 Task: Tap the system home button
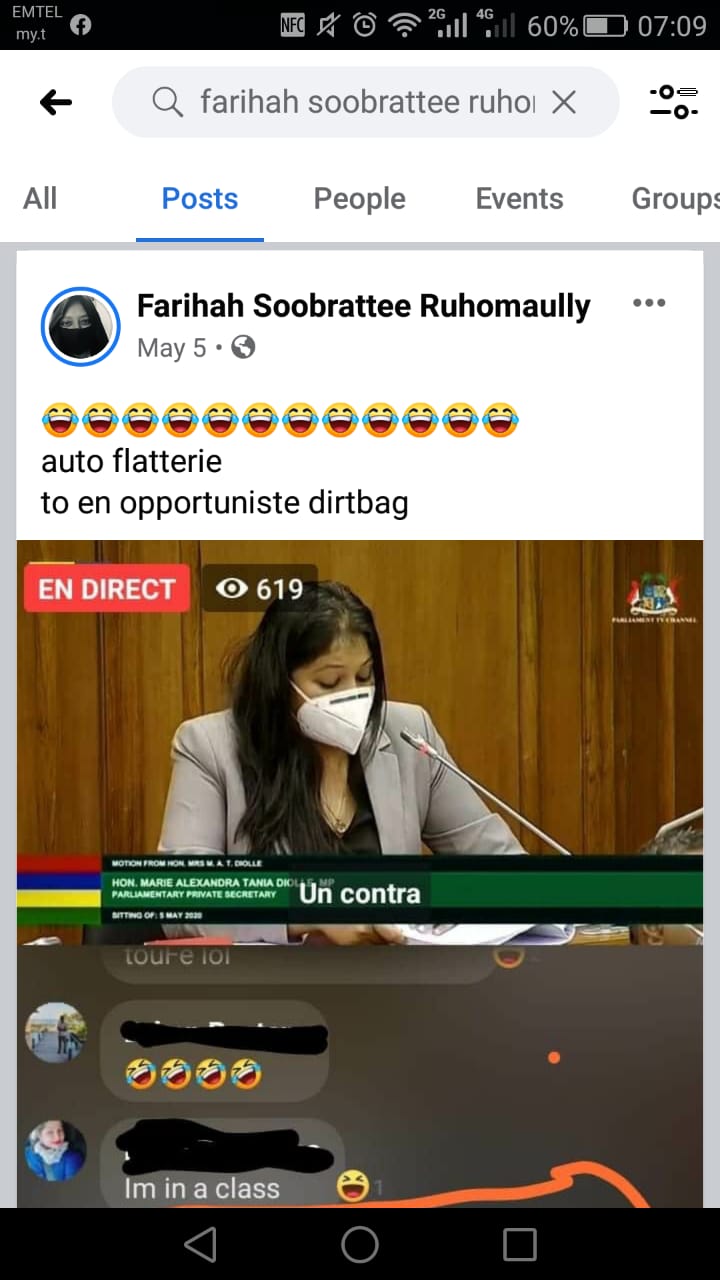point(360,1244)
